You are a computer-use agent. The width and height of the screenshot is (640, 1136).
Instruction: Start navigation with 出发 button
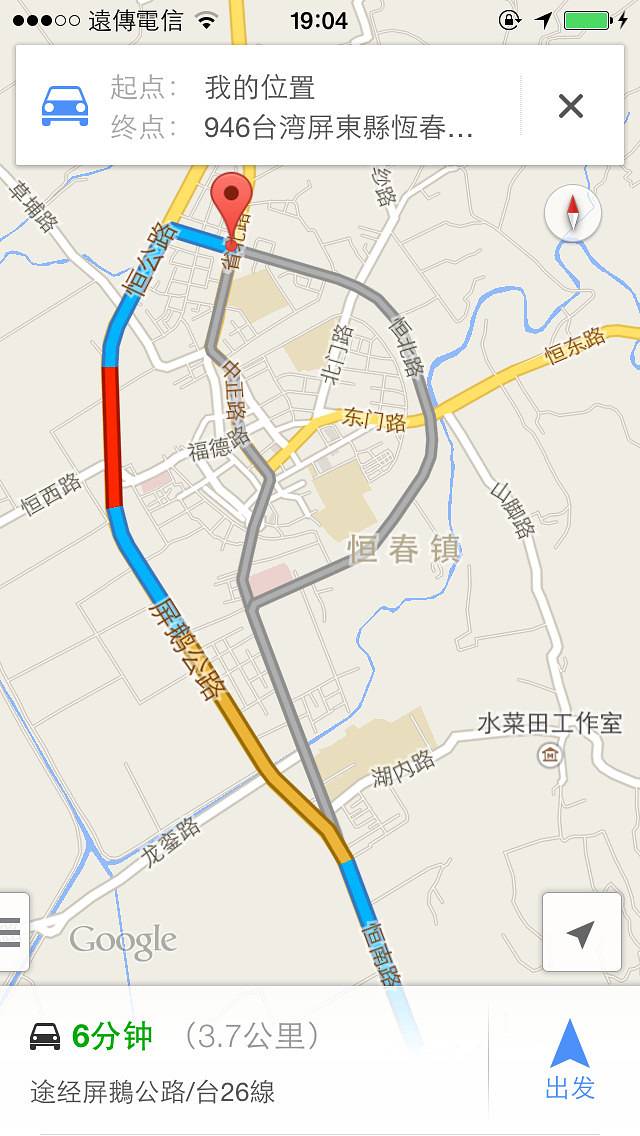[x=570, y=1061]
